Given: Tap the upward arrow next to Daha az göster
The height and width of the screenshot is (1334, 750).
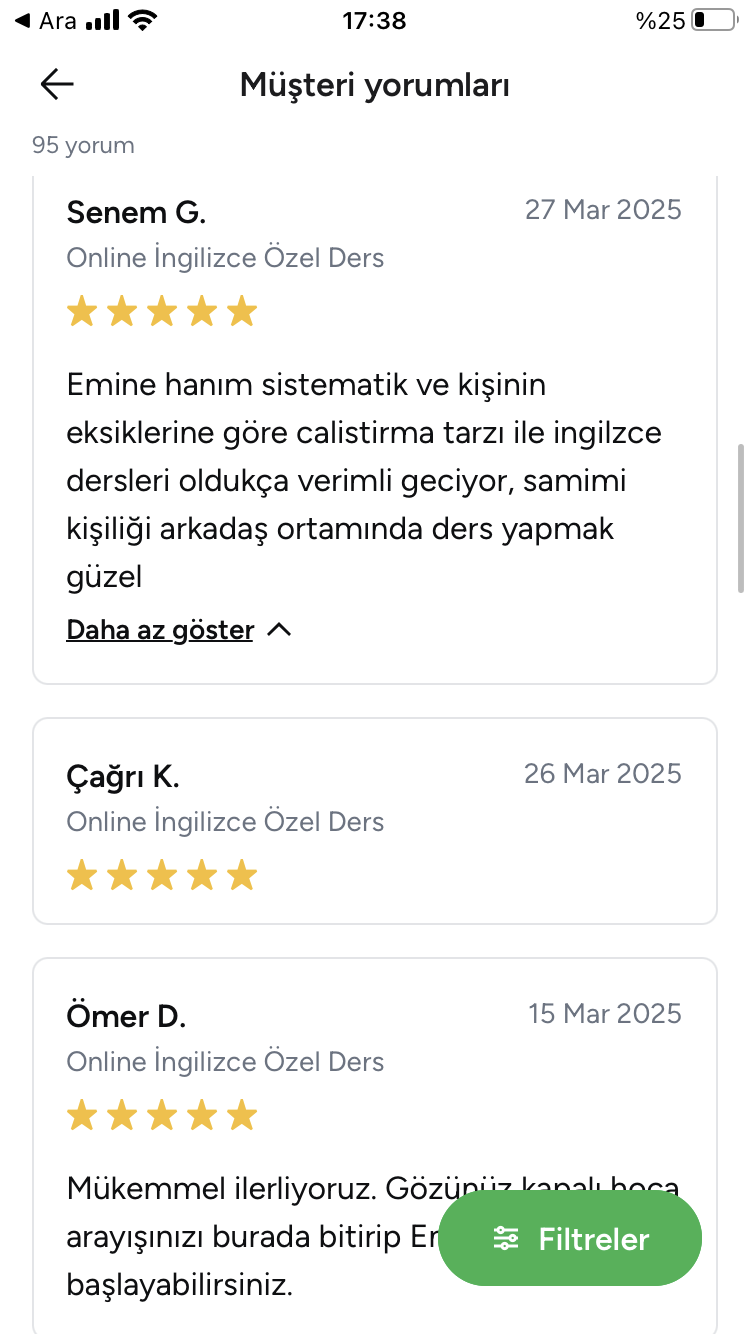Looking at the screenshot, I should tap(280, 629).
